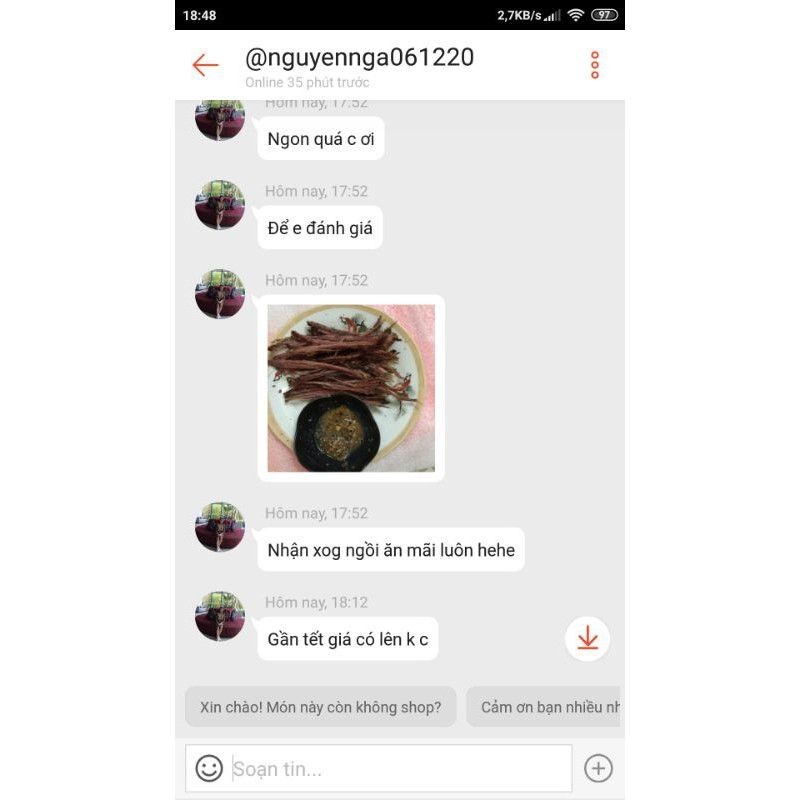Jump to latest message with down arrow
The image size is (800, 800).
(x=587, y=638)
